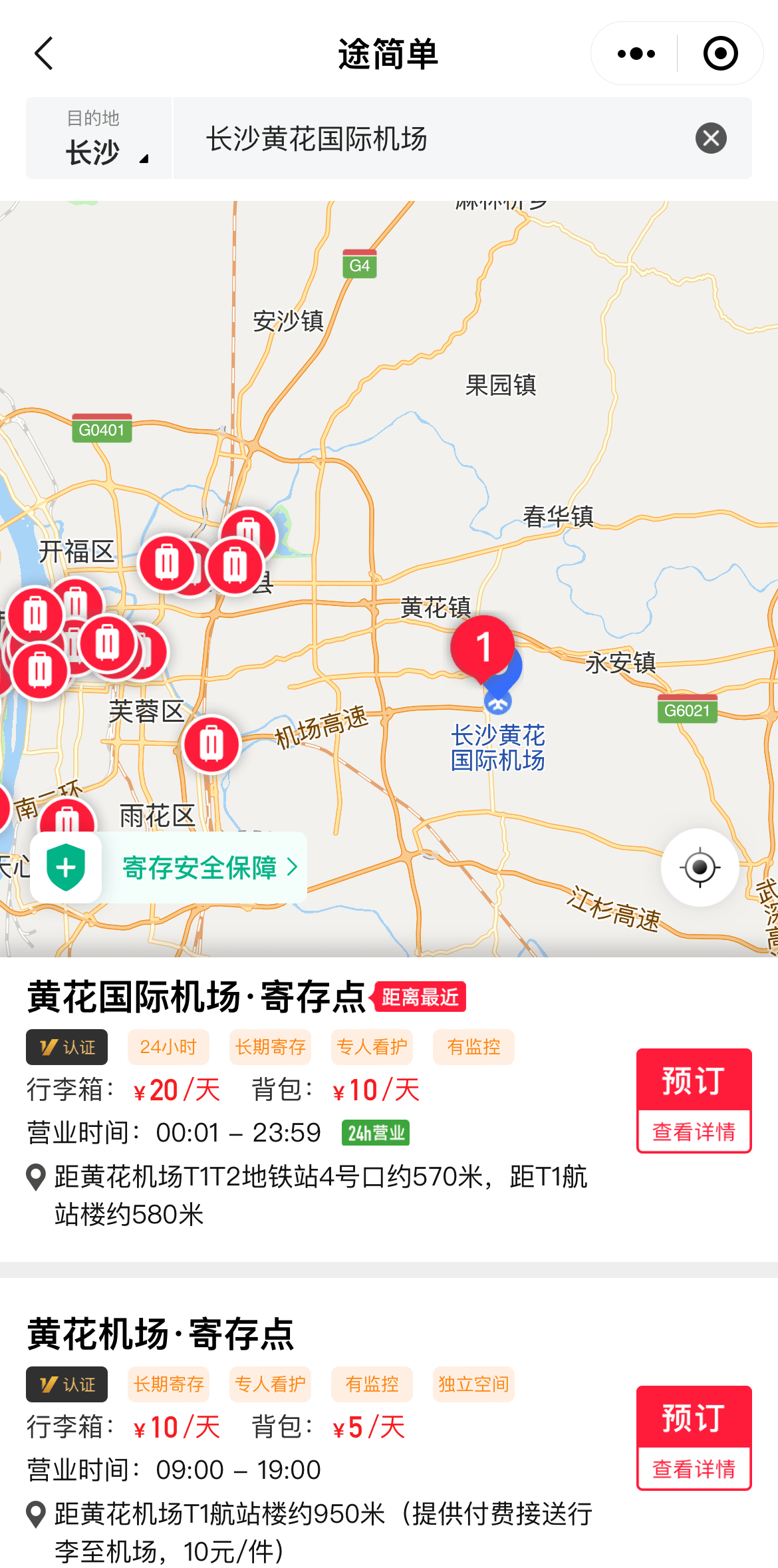Image resolution: width=778 pixels, height=1568 pixels.
Task: Go back using the top-left arrow
Action: pos(44,53)
